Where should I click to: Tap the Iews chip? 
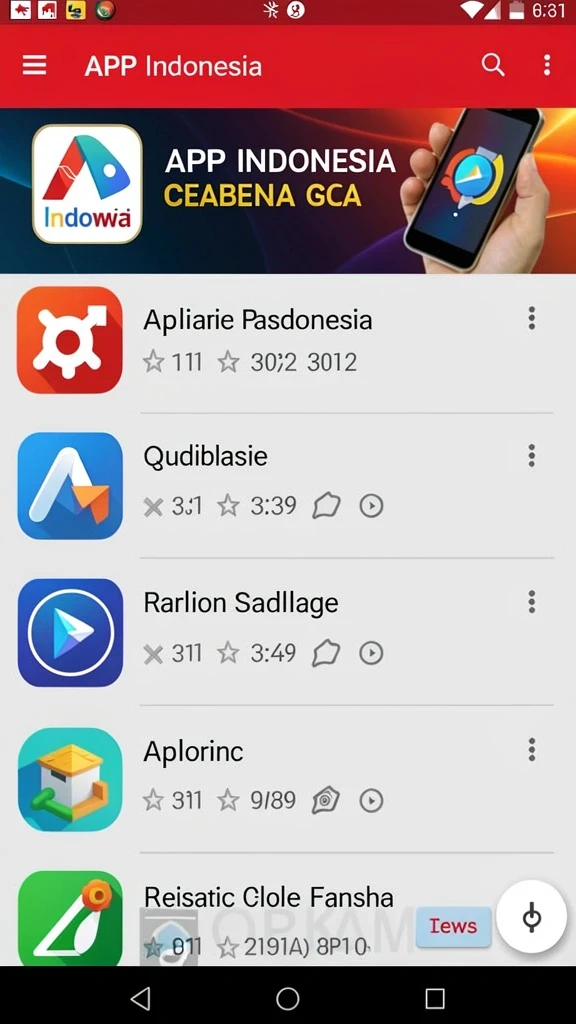453,926
